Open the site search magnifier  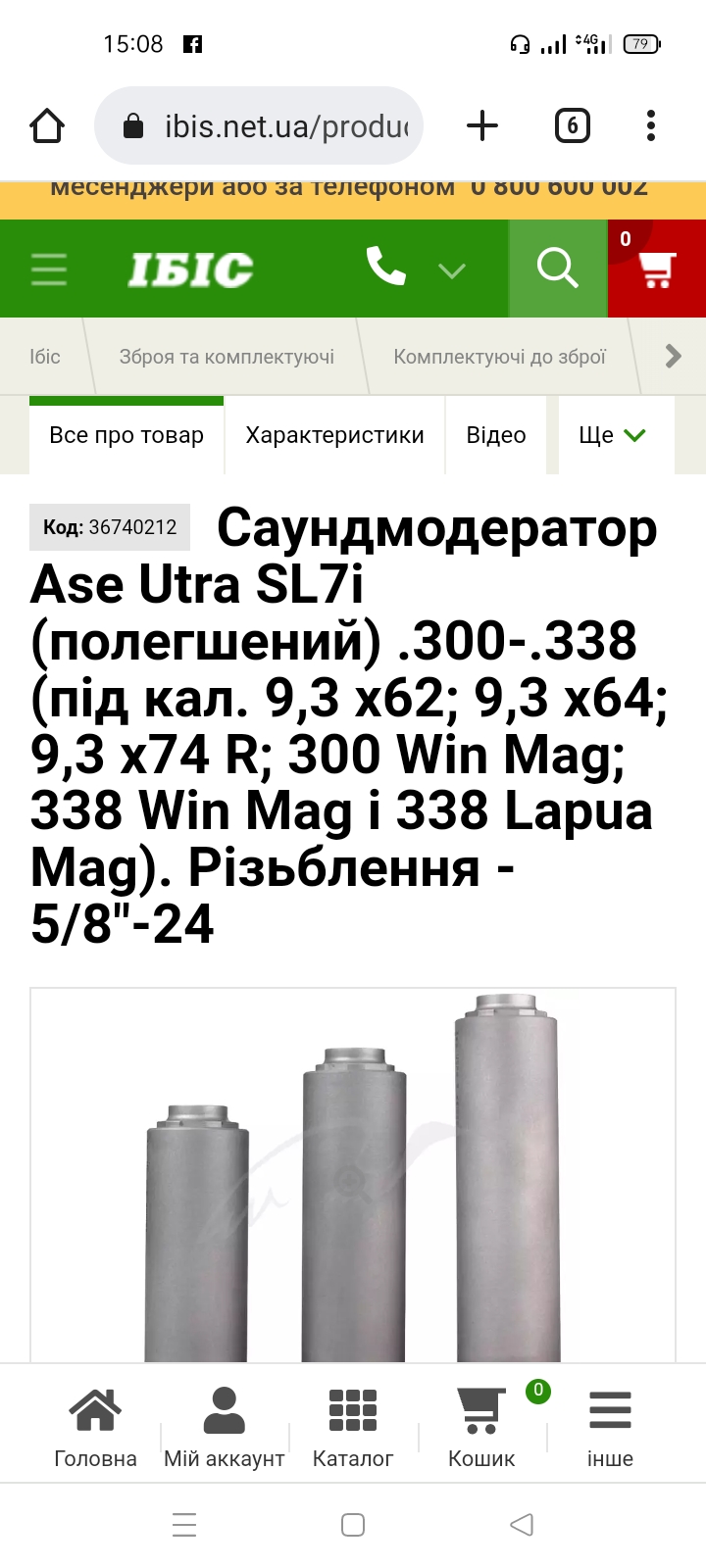click(x=558, y=268)
